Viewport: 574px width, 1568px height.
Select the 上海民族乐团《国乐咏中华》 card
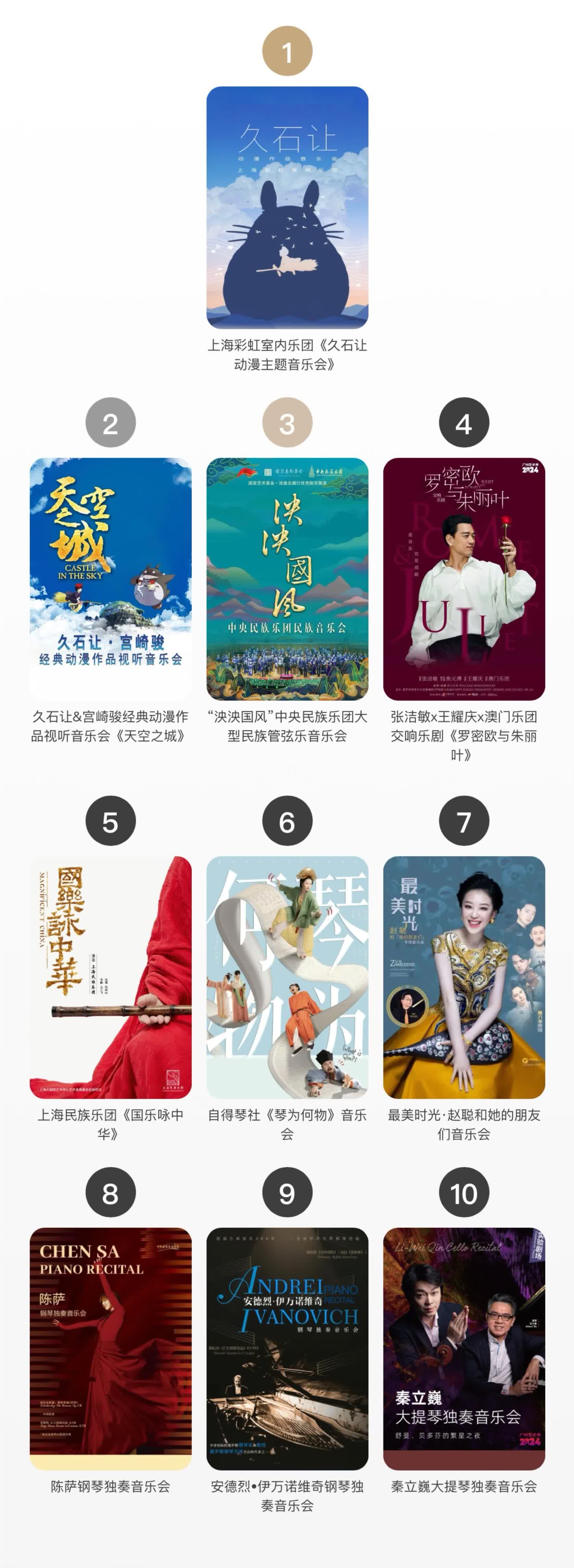click(x=111, y=977)
